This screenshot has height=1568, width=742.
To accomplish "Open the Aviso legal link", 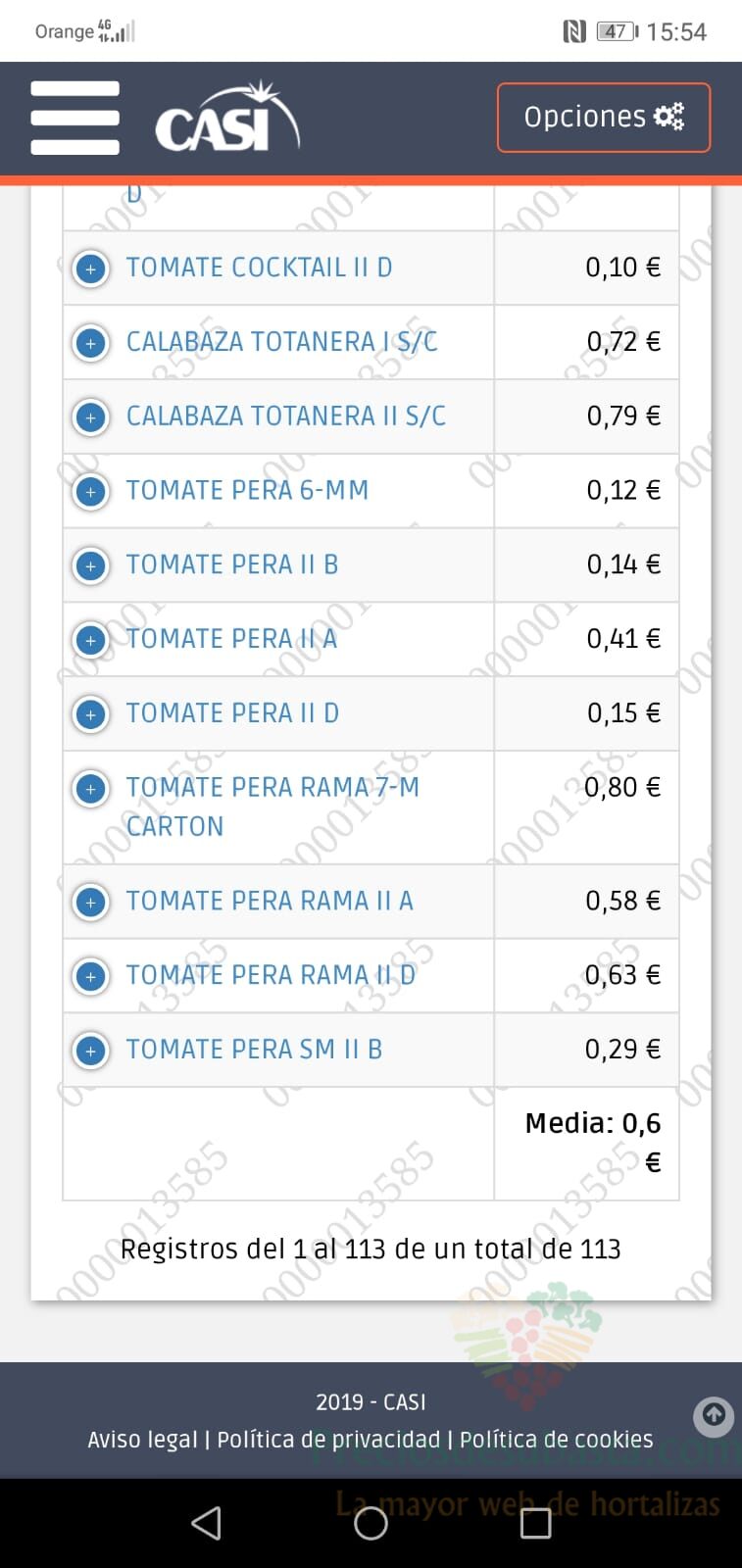I will pos(142,1440).
